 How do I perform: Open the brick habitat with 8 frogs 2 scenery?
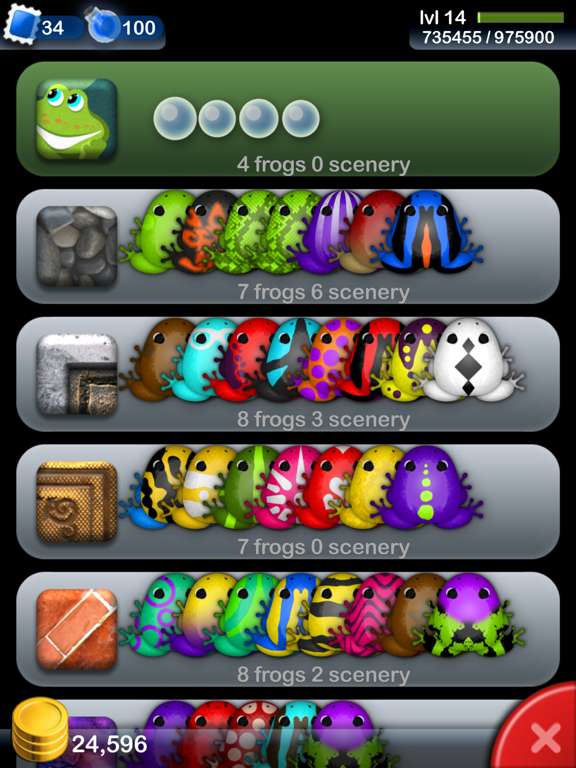288,629
